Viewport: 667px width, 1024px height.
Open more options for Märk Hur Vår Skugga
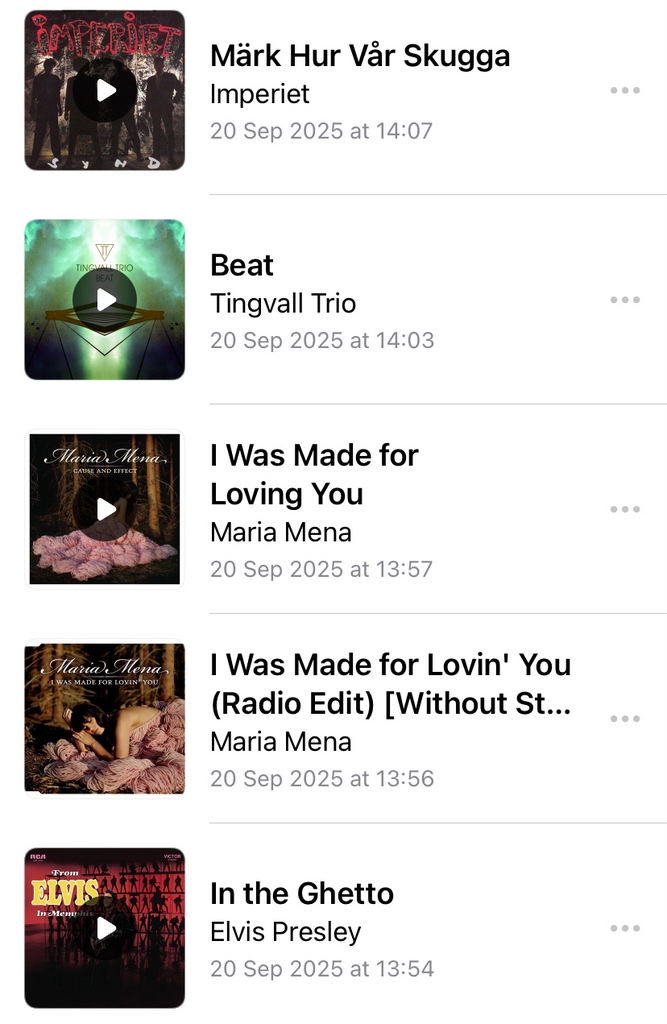[625, 91]
